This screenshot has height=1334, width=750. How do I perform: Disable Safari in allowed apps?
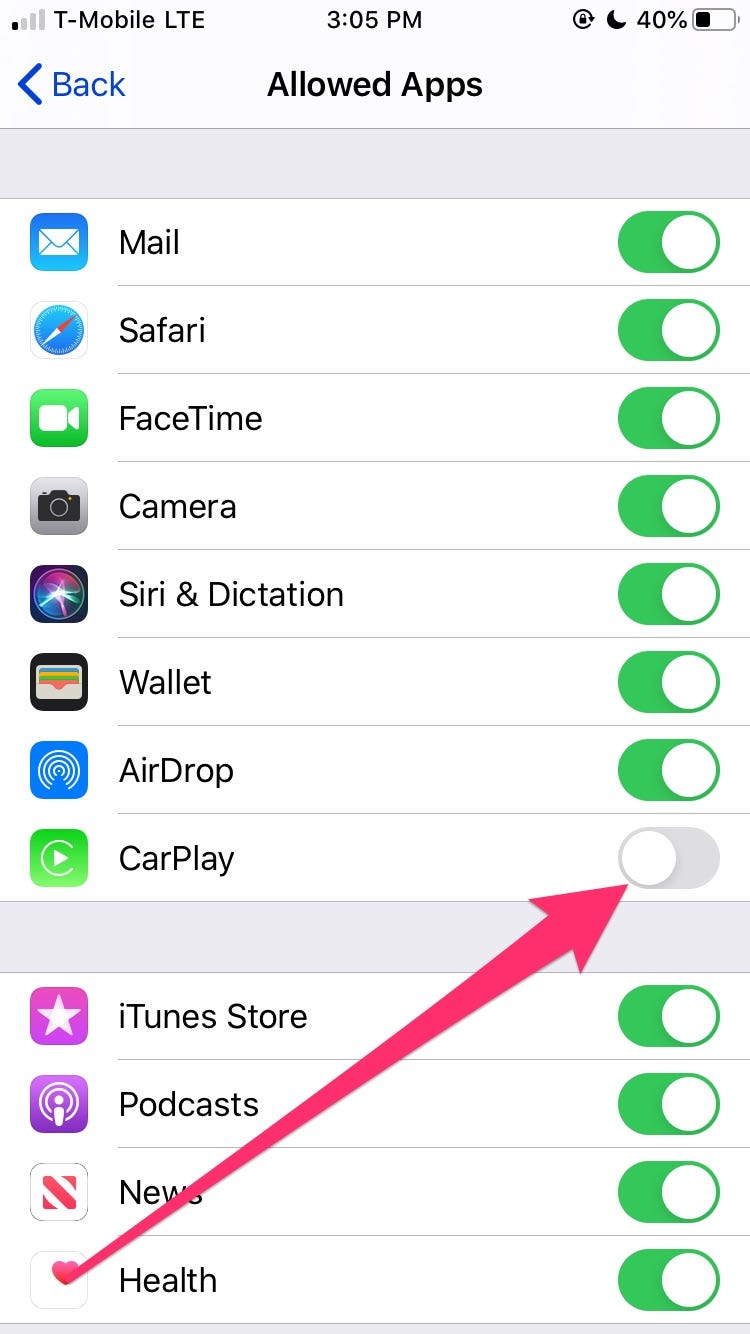[668, 330]
